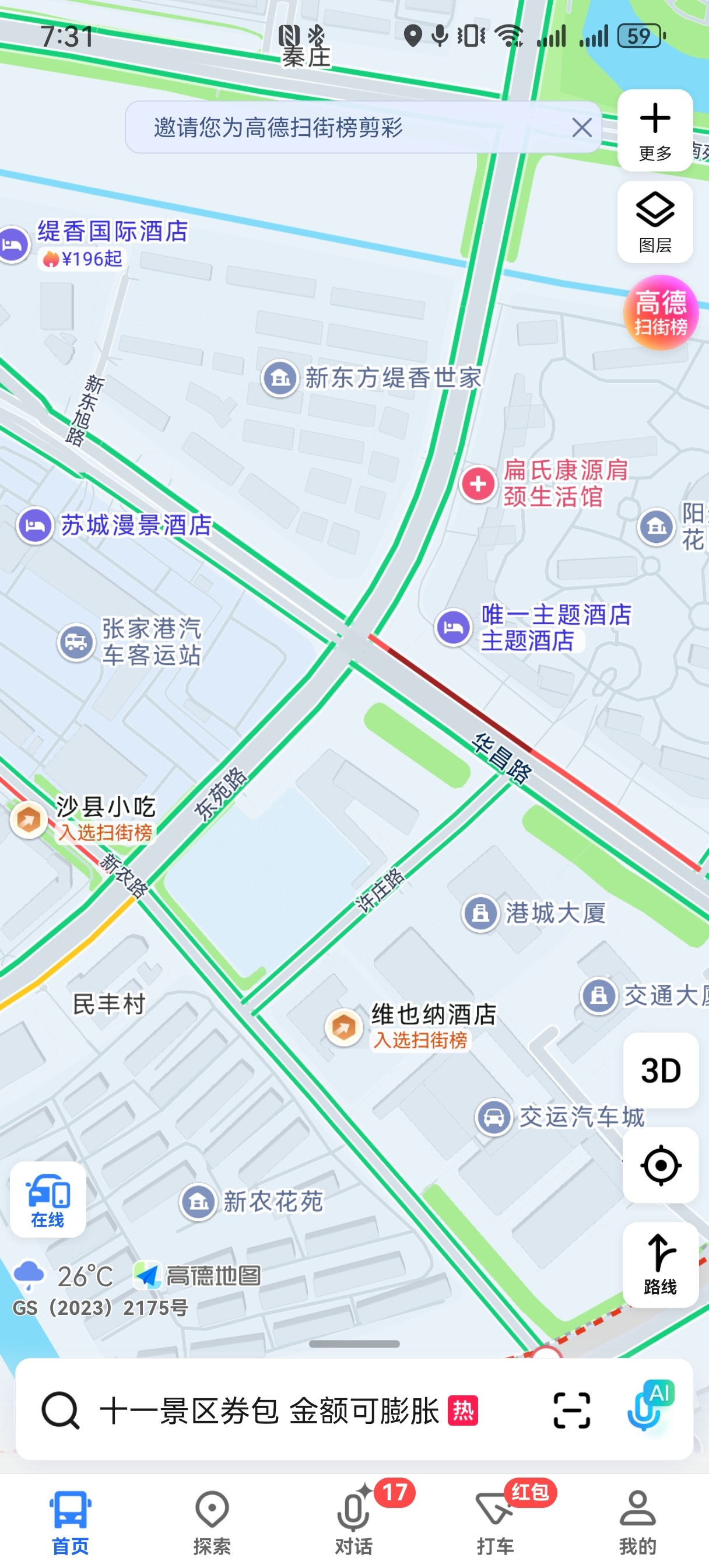Image resolution: width=709 pixels, height=1568 pixels.
Task: Switch to the 探索 tab
Action: tap(212, 1520)
